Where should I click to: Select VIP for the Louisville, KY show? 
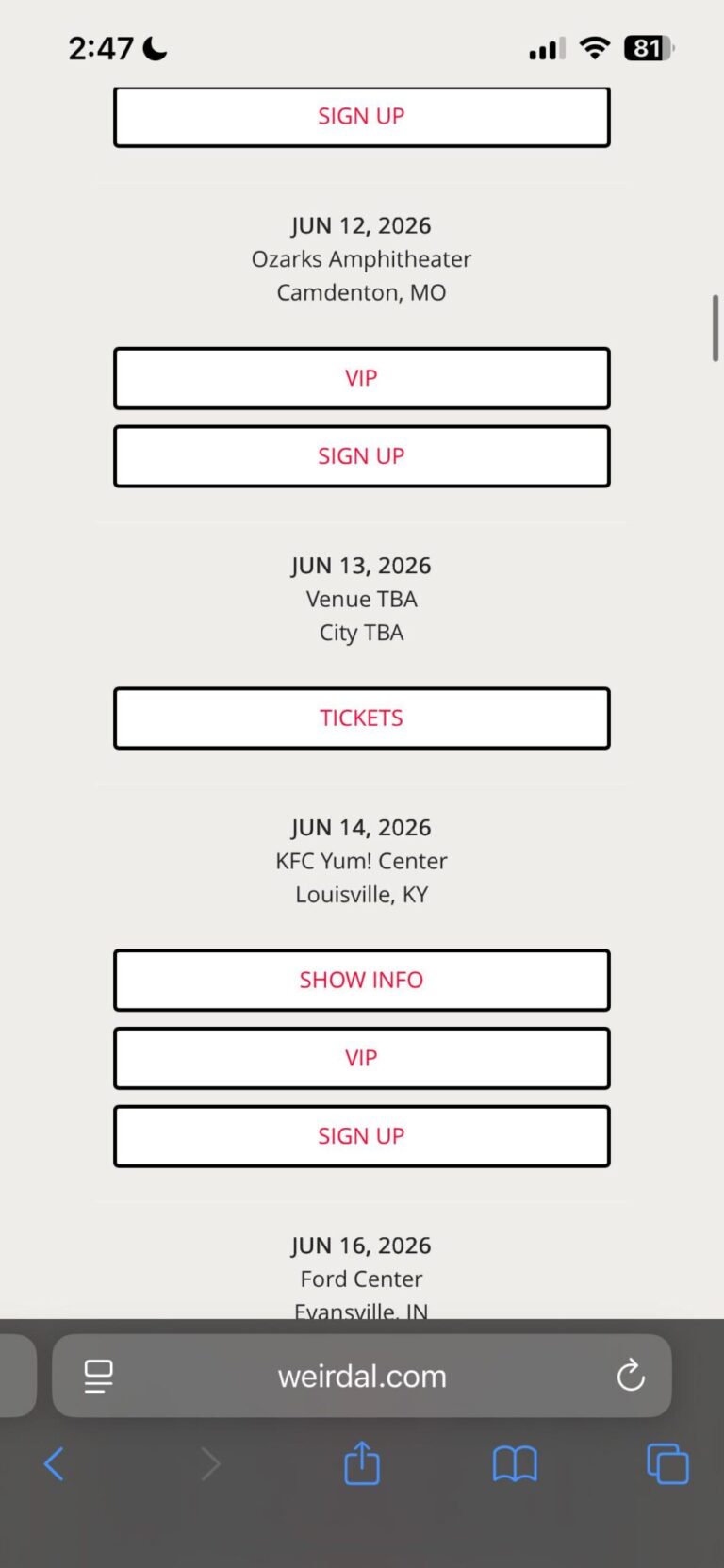click(x=361, y=1058)
